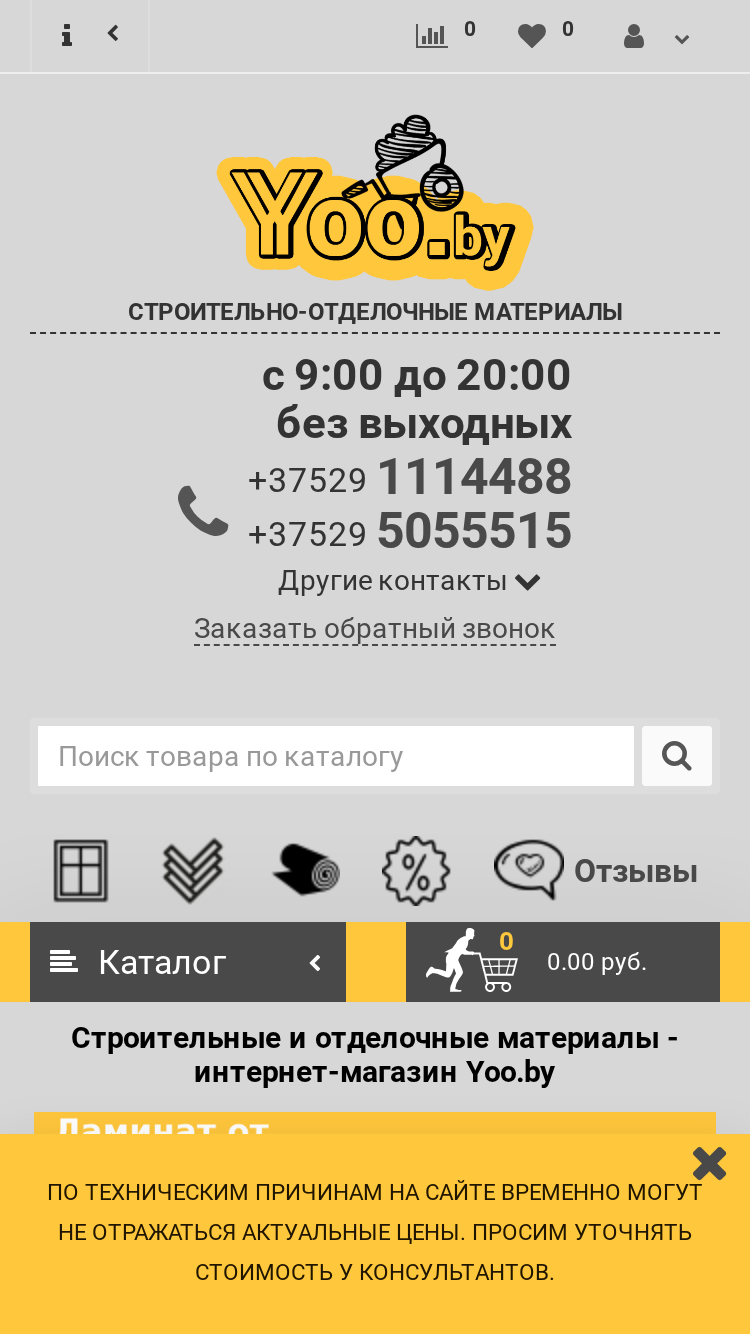This screenshot has width=750, height=1334.
Task: Open the rolled carpet category icon
Action: click(306, 871)
